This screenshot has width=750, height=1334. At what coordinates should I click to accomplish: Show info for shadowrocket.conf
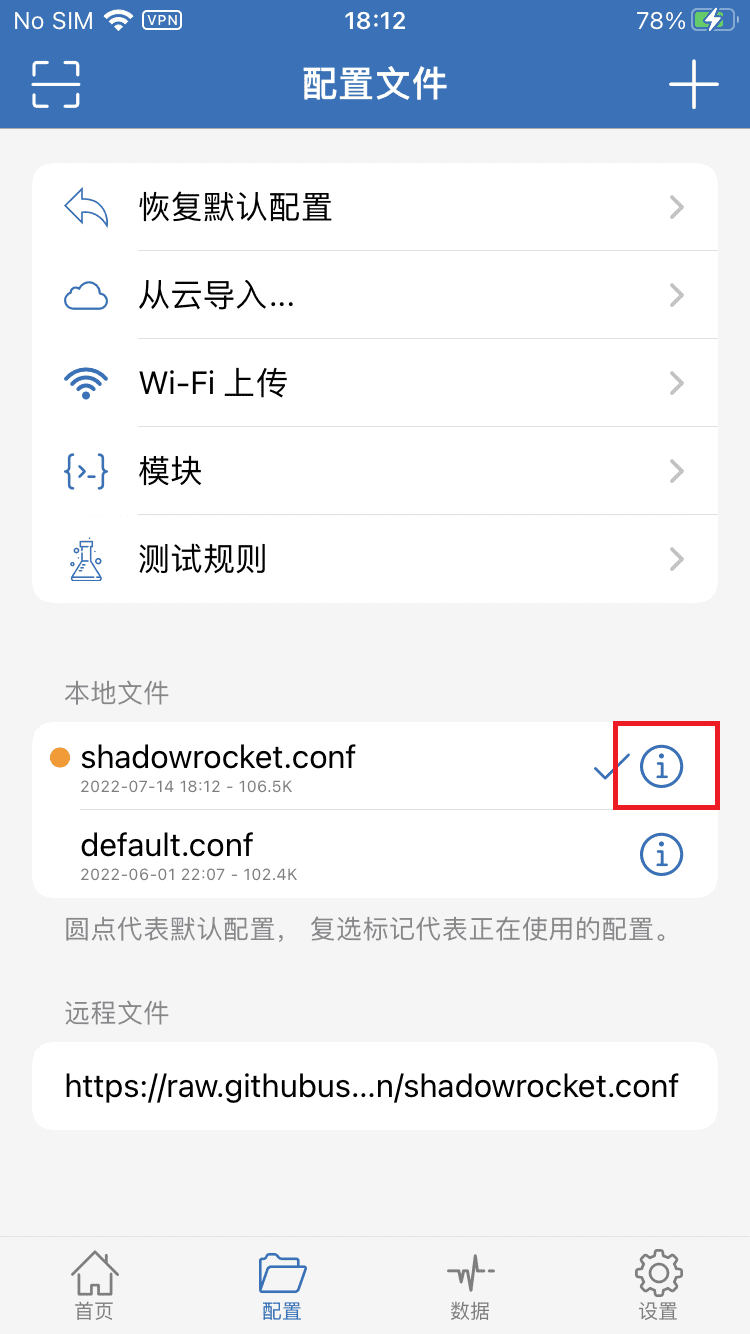pos(661,767)
